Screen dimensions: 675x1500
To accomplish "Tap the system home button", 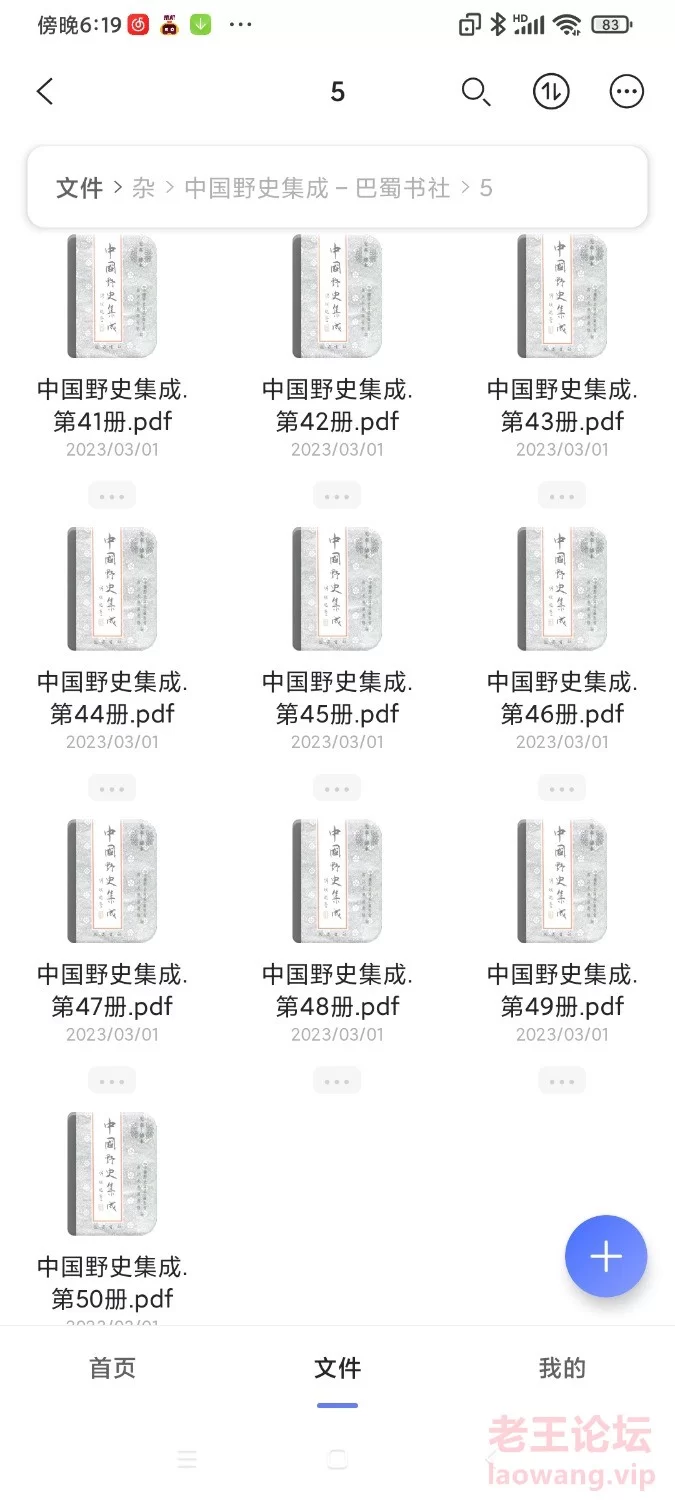I will coord(337,1459).
